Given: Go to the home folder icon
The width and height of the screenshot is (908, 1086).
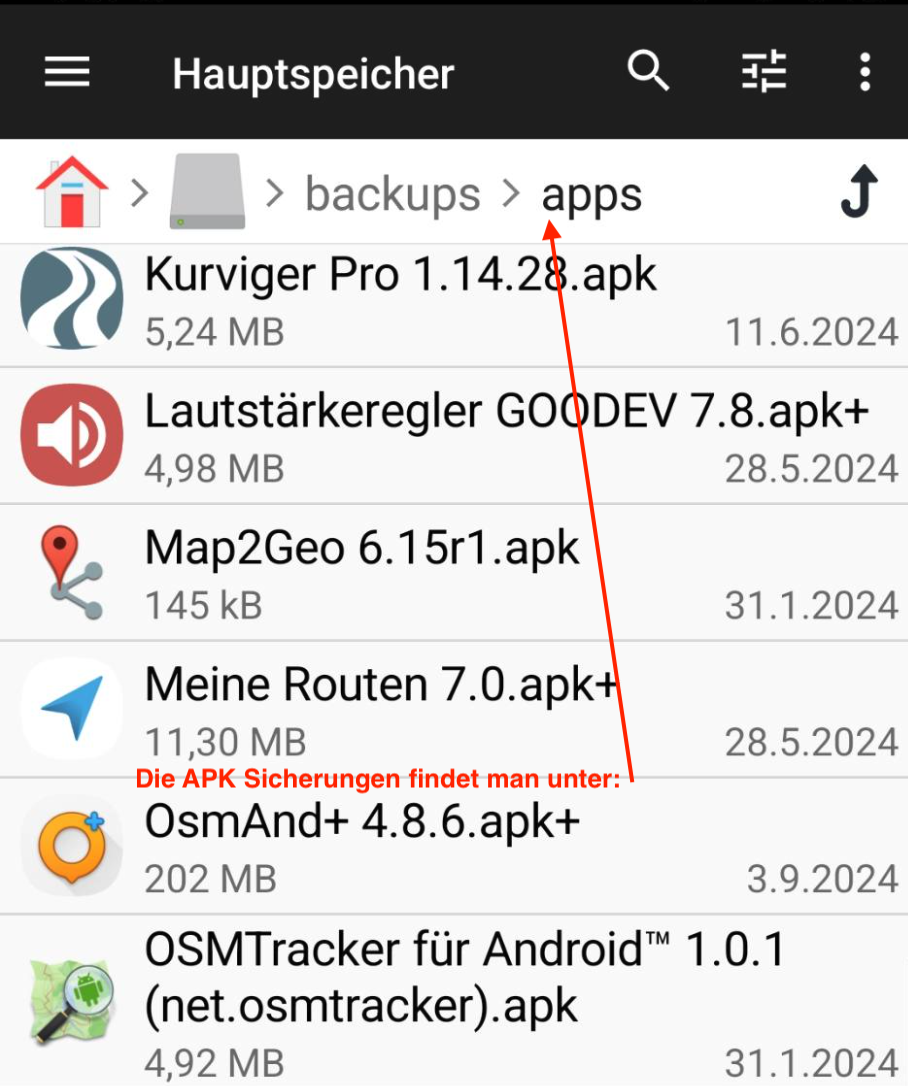Looking at the screenshot, I should tap(72, 192).
